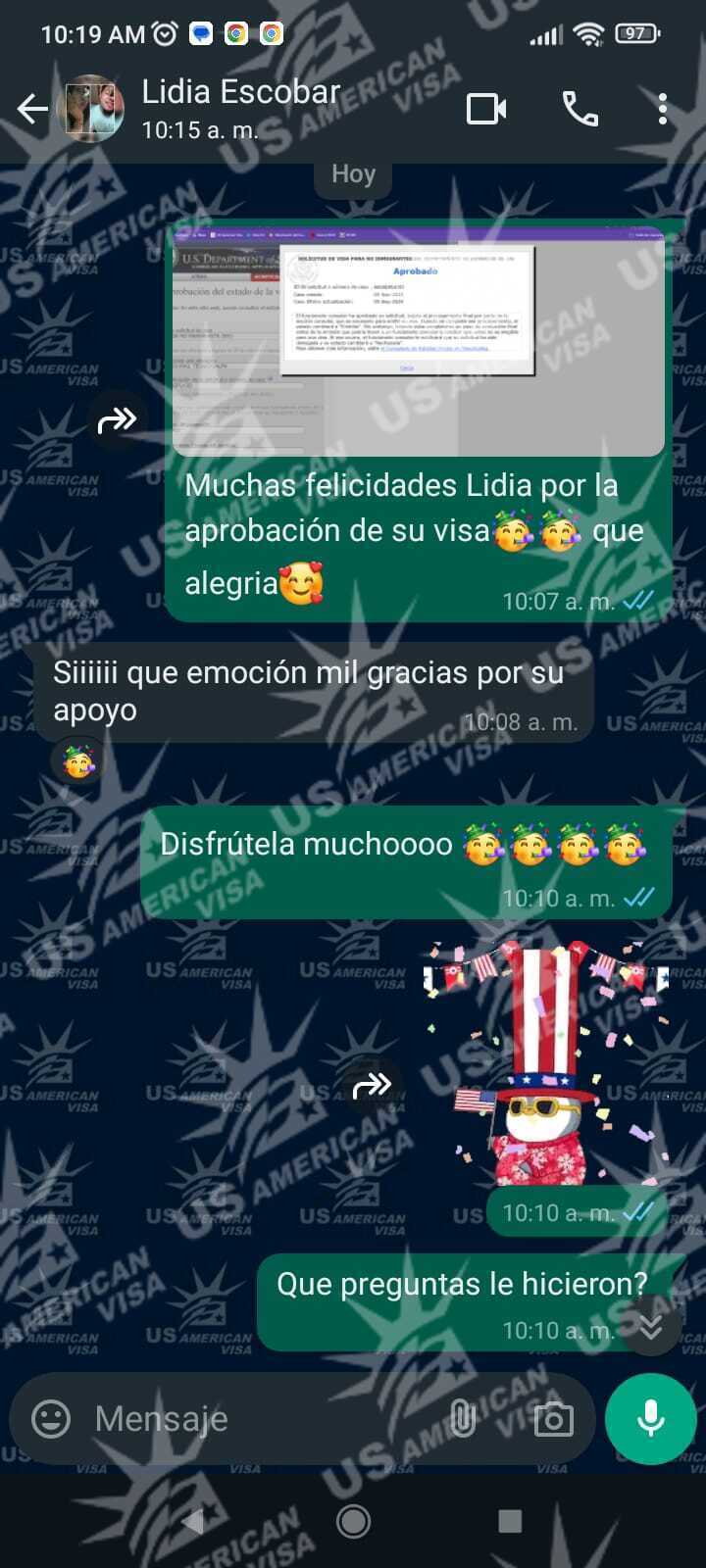The width and height of the screenshot is (706, 1568).
Task: Tap the Mensaje text field
Action: coord(255,1418)
